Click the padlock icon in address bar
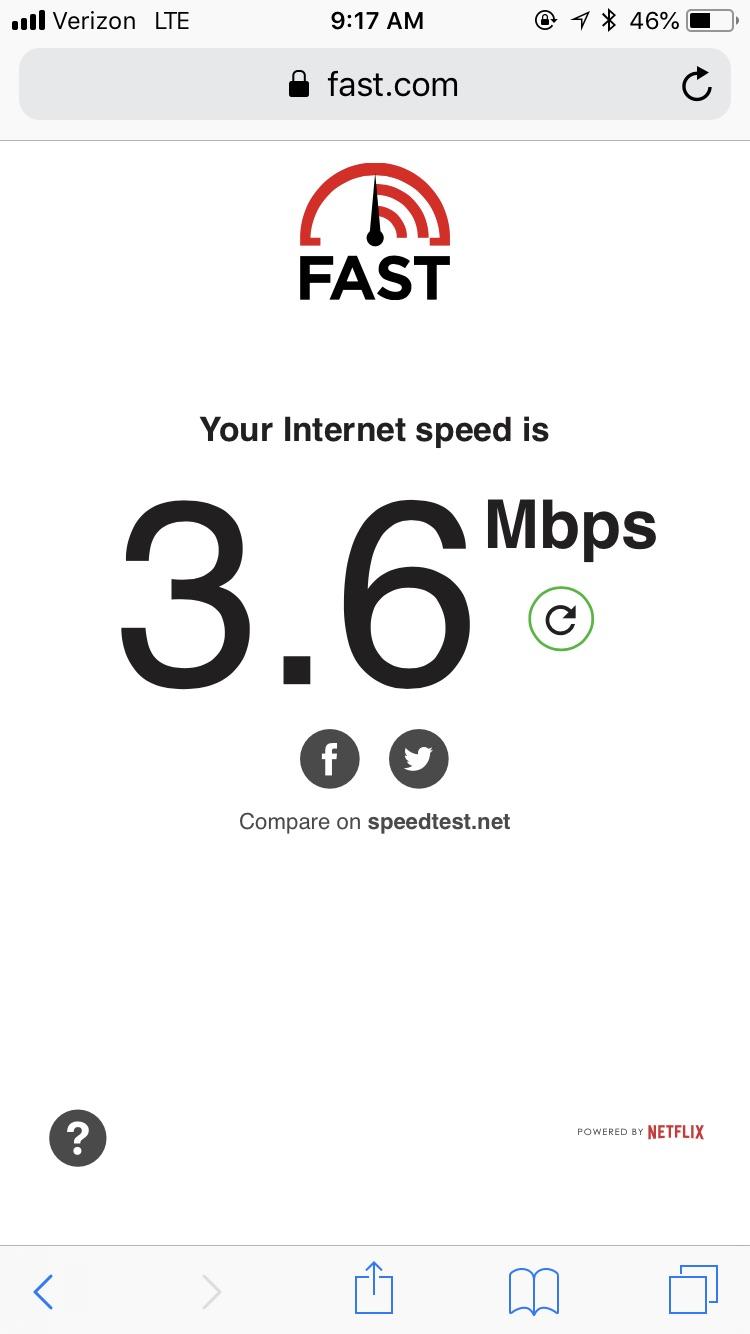 298,84
